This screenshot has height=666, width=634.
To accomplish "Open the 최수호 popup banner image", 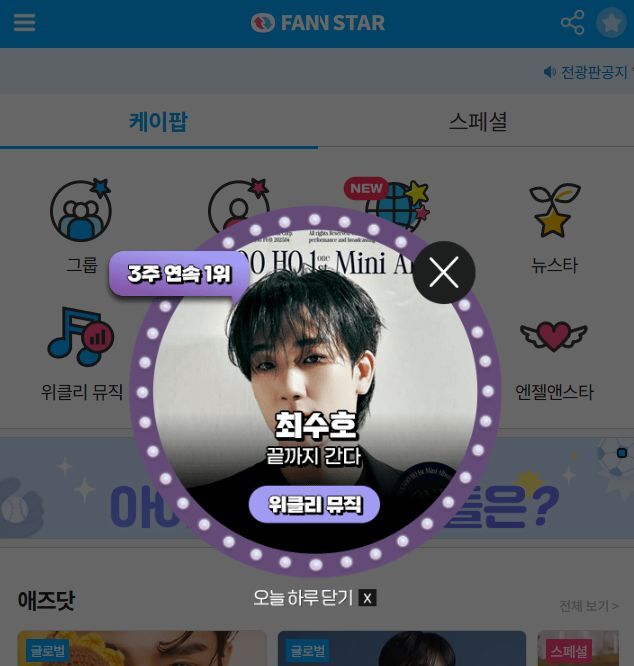I will click(x=315, y=380).
